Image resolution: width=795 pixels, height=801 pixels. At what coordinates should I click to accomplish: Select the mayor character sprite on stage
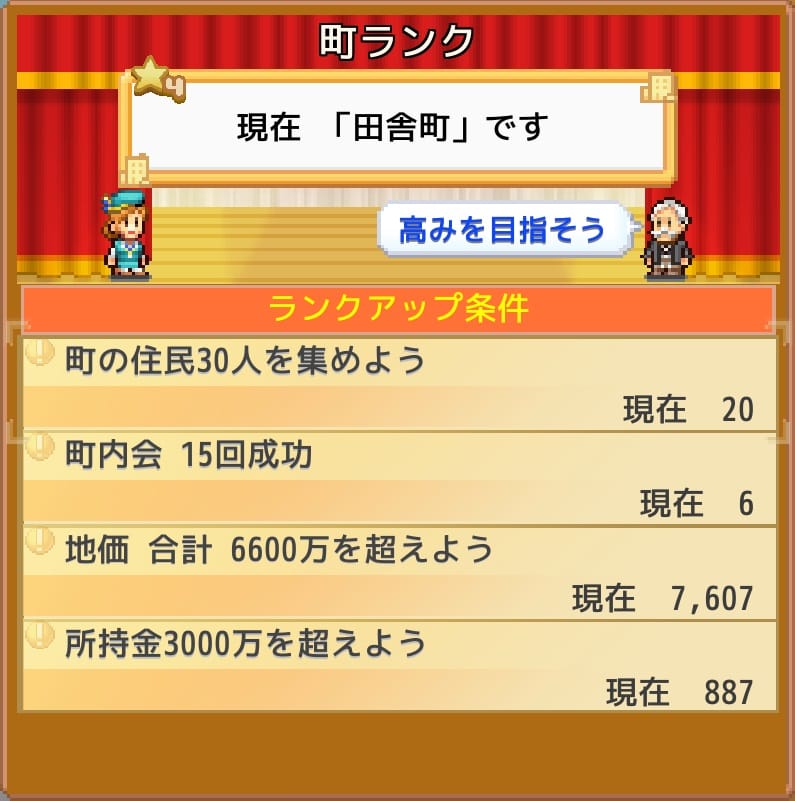point(128,233)
